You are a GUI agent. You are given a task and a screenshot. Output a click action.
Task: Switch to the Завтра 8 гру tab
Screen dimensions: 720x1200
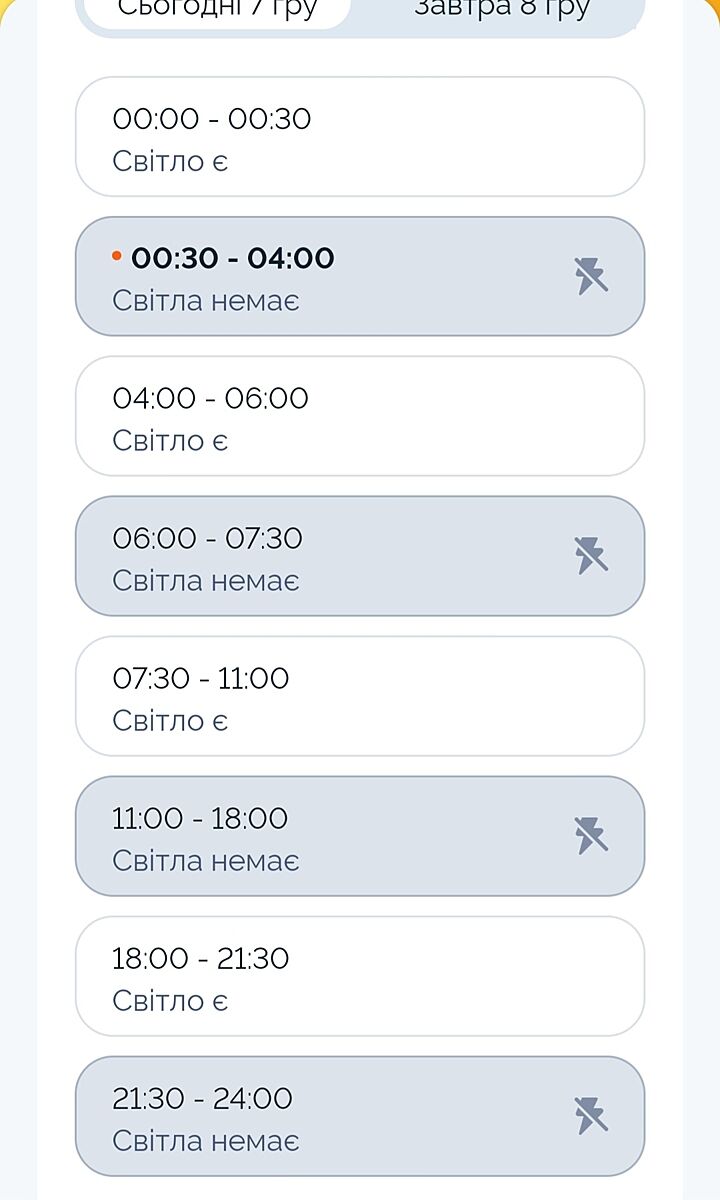(x=501, y=10)
